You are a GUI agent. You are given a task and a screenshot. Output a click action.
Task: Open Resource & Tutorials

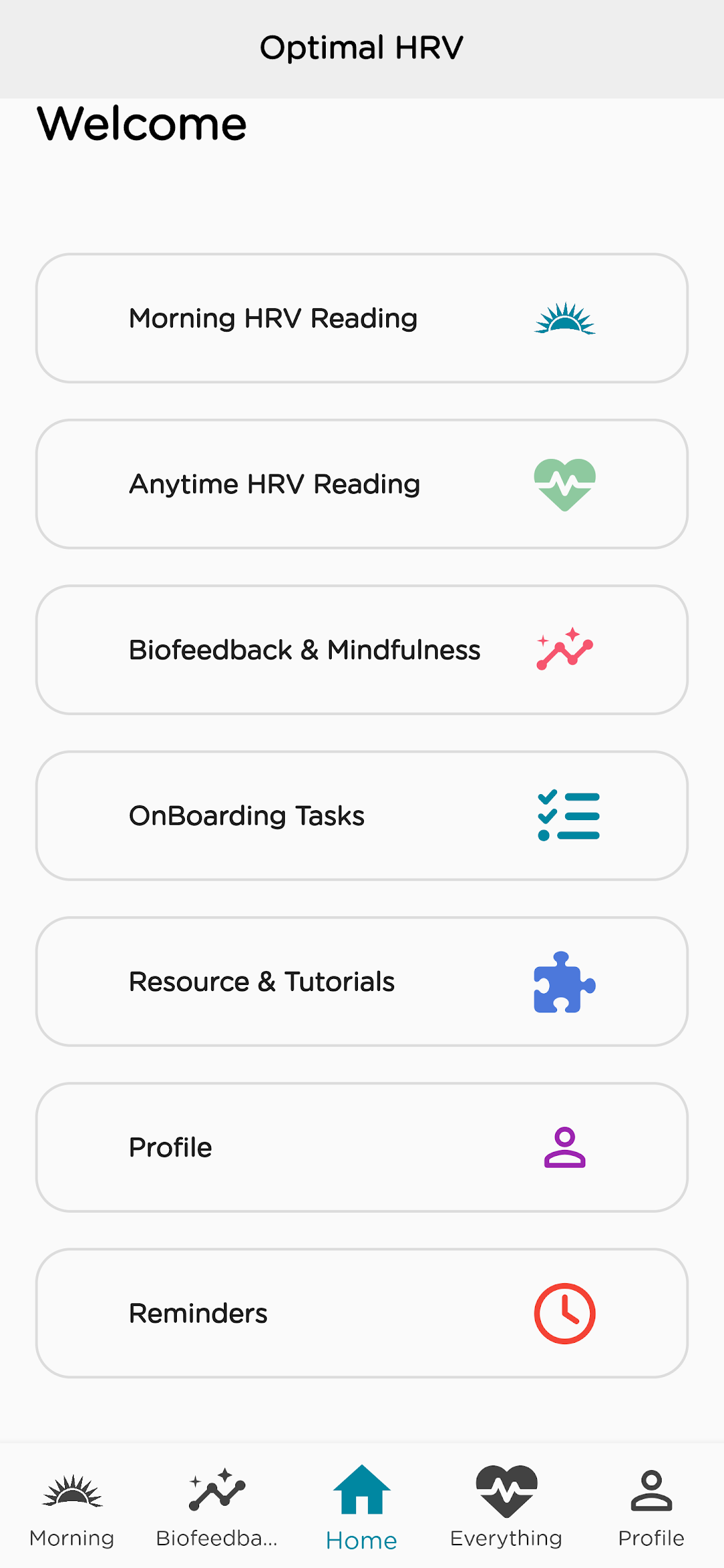click(x=362, y=982)
